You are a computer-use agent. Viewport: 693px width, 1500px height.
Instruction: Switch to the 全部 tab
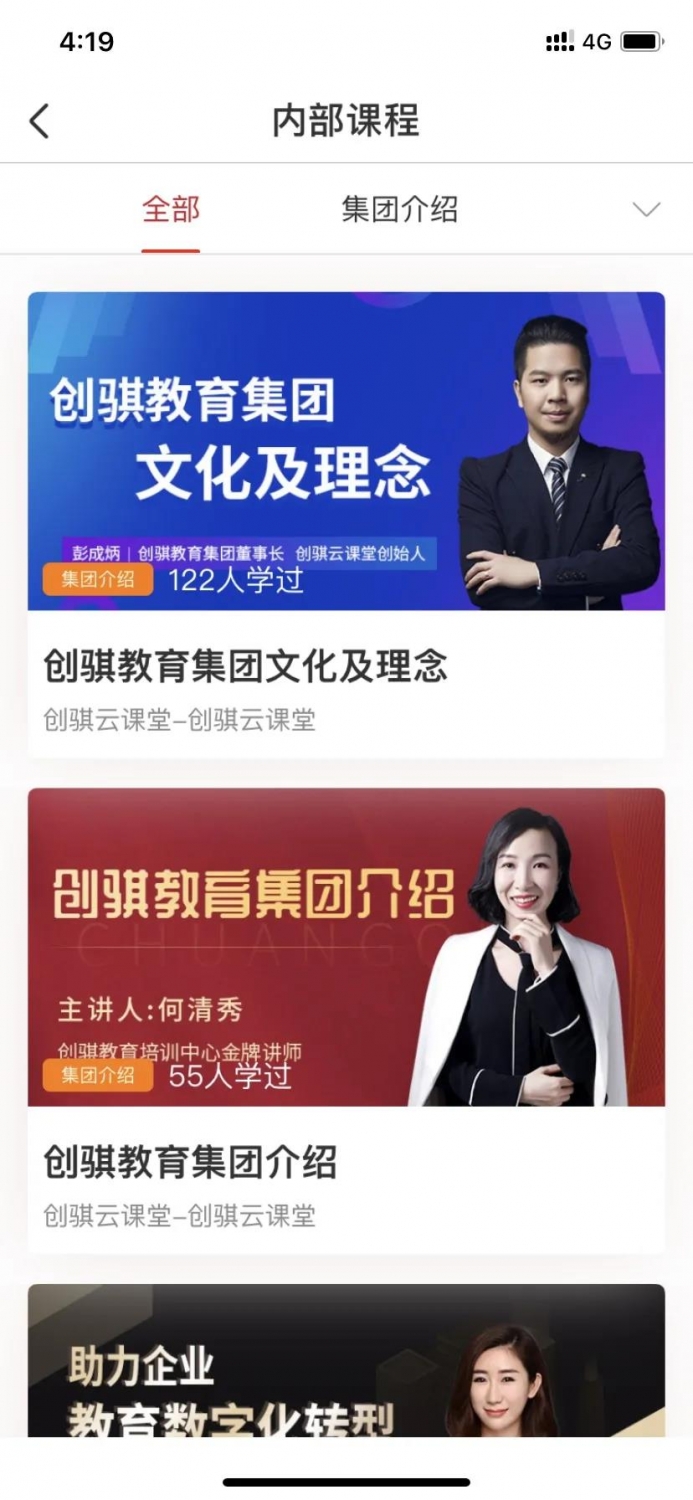[171, 209]
